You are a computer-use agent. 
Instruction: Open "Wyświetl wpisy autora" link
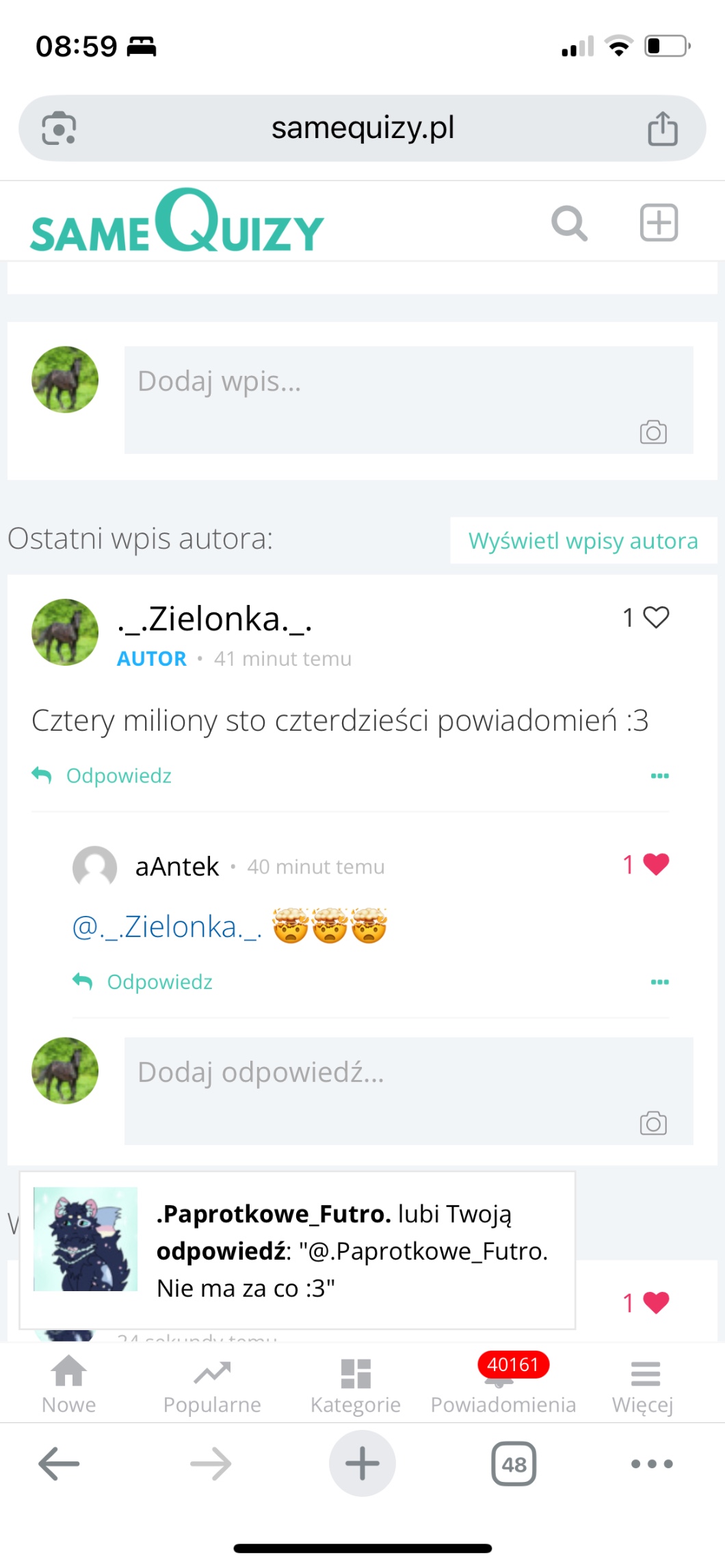(x=583, y=541)
